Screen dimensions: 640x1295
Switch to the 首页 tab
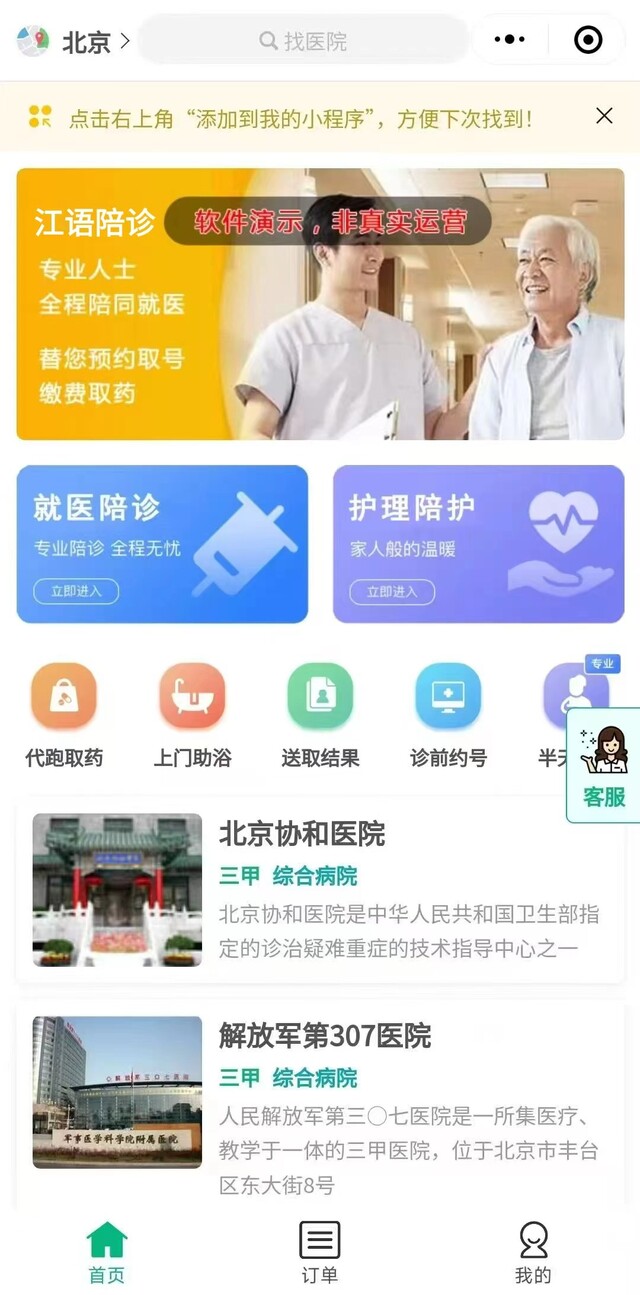(x=107, y=1252)
